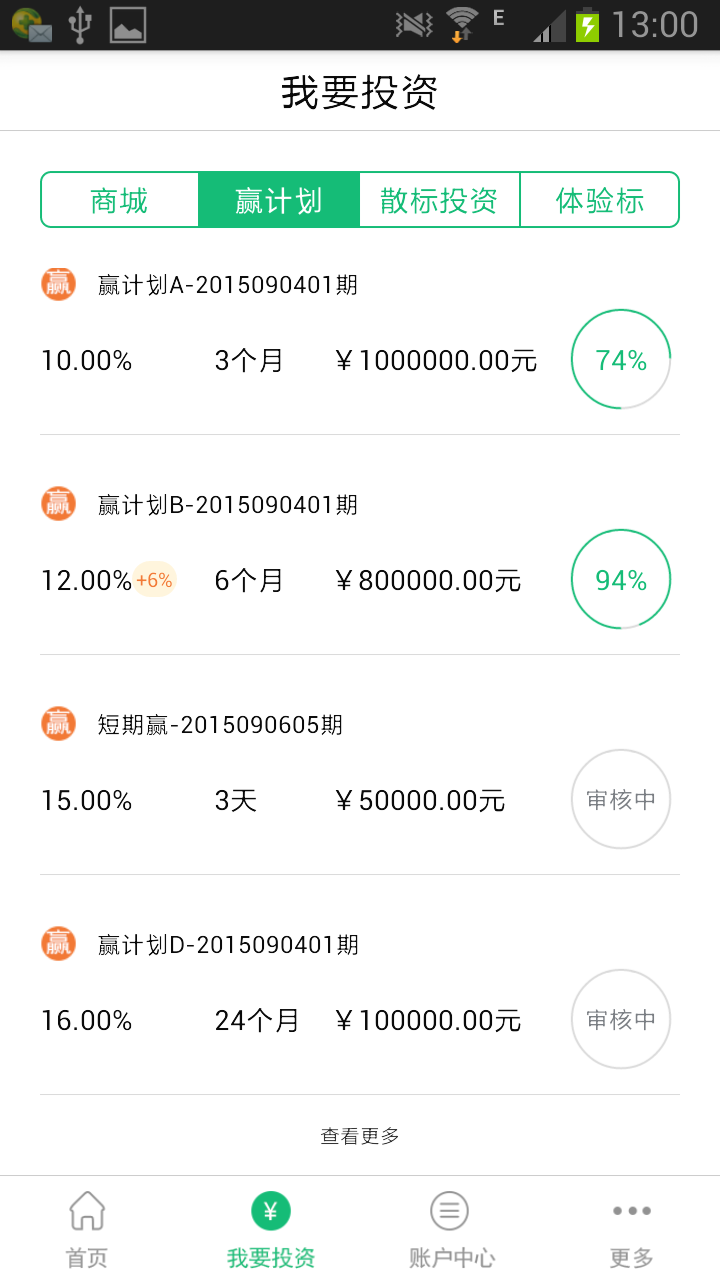The image size is (720, 1280).
Task: Switch to the 散标投资 tab
Action: click(439, 200)
